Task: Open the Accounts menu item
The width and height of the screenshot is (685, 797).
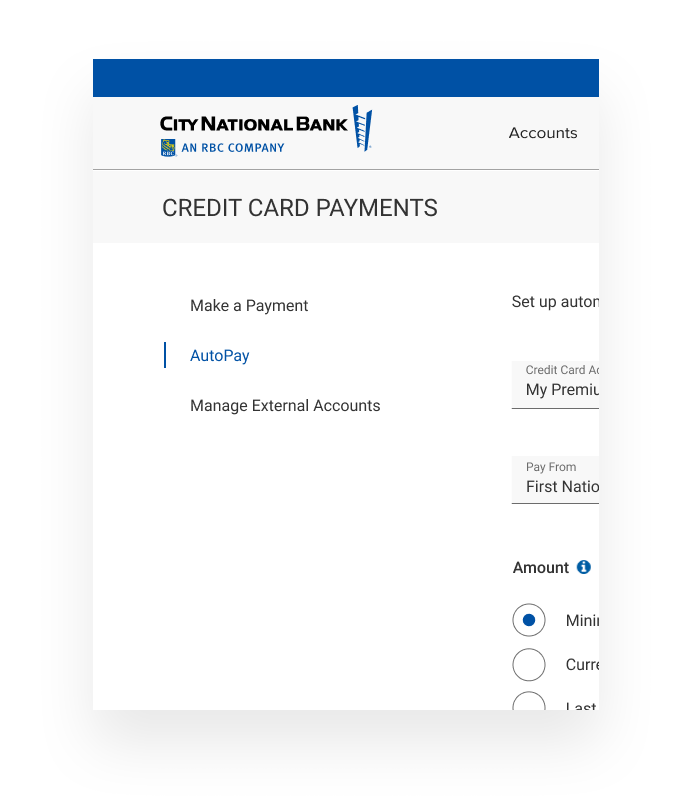Action: point(542,133)
